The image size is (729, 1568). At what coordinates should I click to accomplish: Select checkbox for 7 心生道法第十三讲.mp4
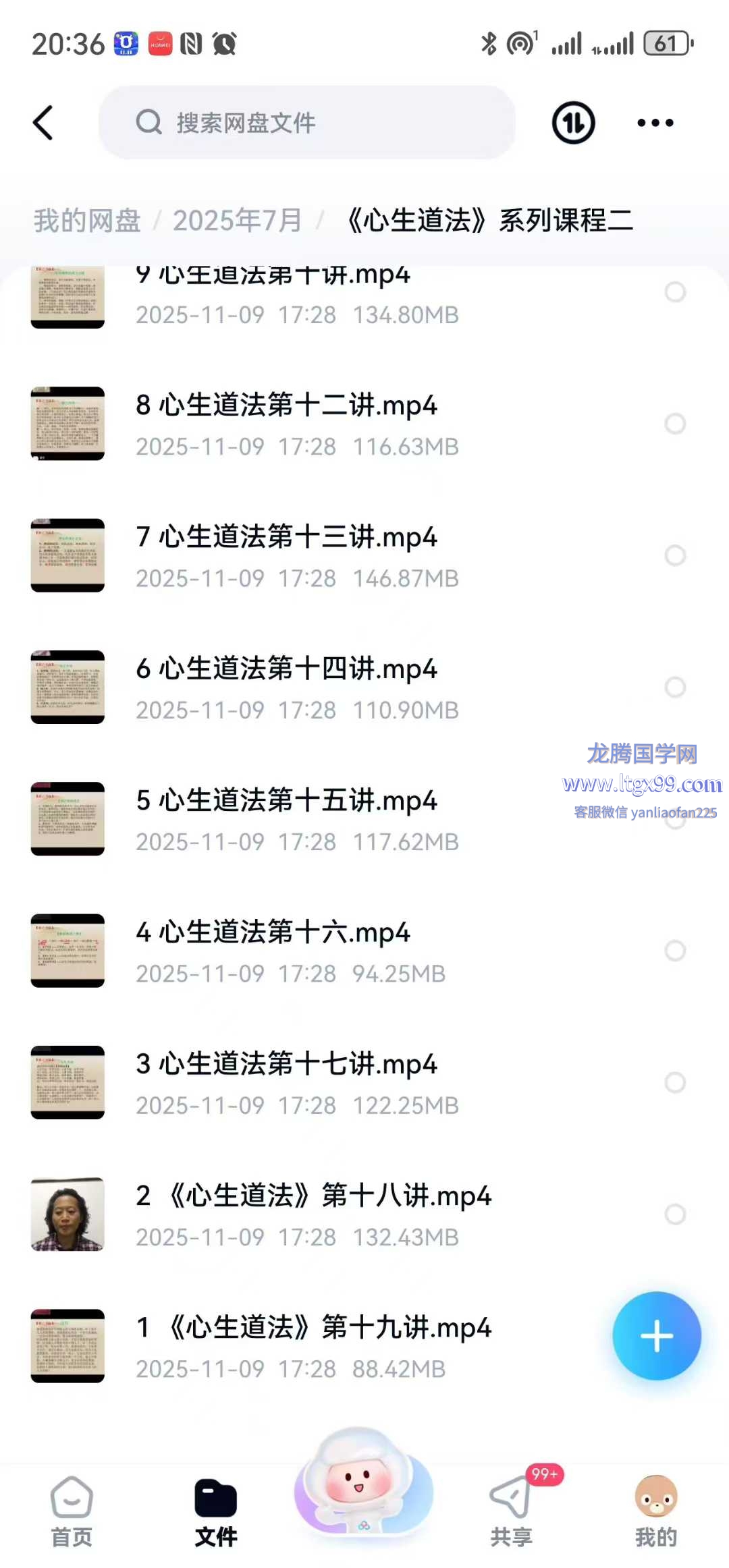click(675, 555)
